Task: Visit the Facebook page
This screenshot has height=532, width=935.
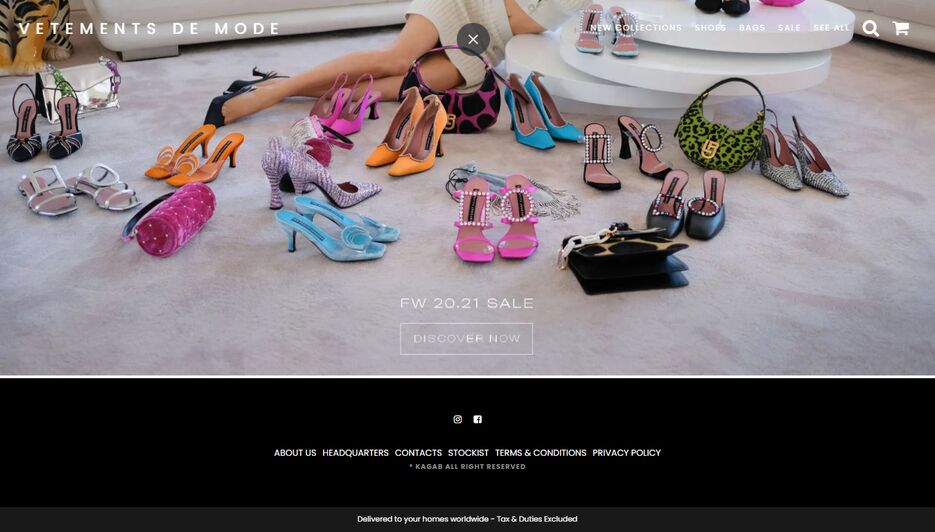Action: click(x=477, y=419)
